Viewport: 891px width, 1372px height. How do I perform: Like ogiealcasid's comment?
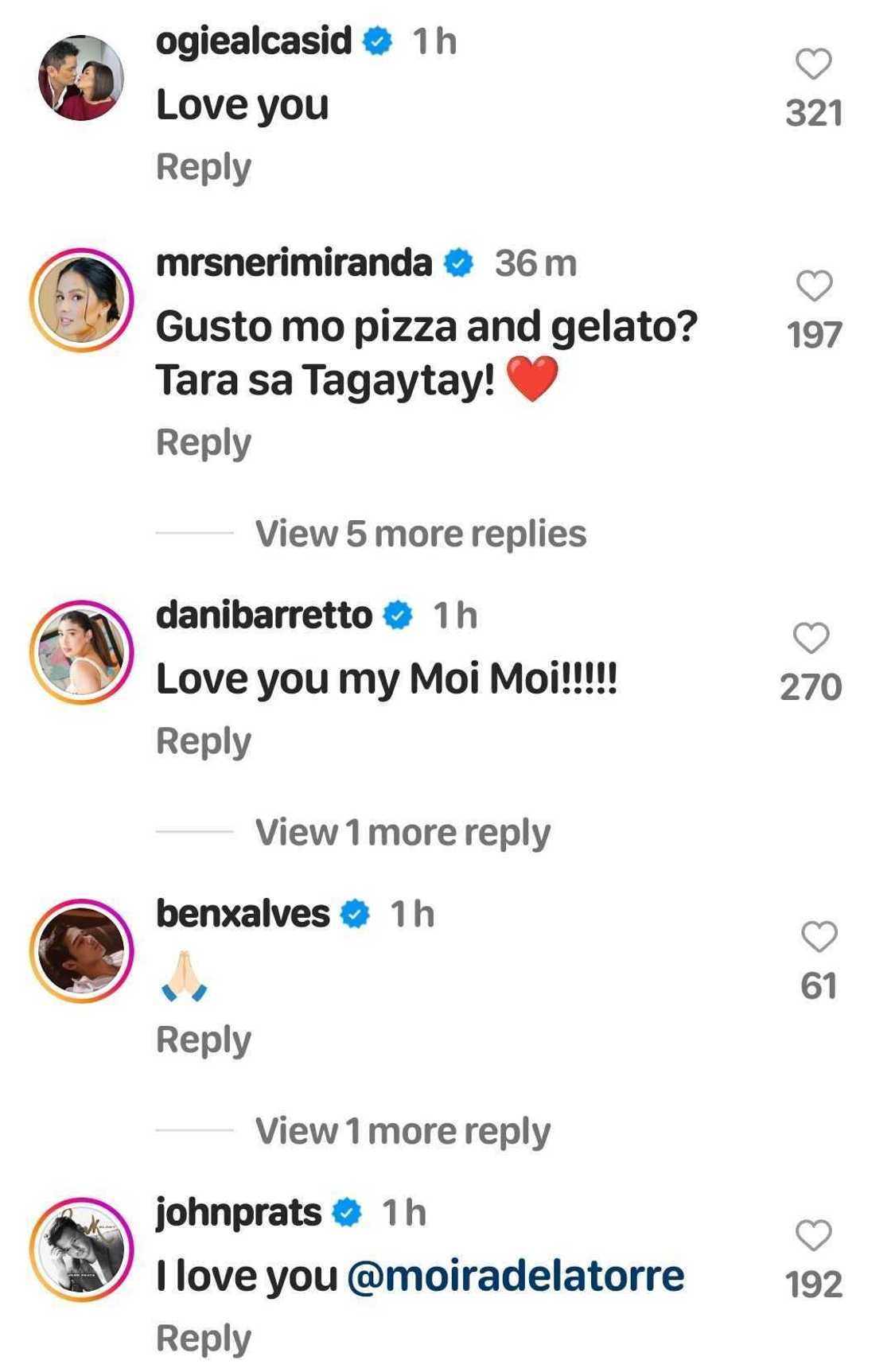pos(813,64)
